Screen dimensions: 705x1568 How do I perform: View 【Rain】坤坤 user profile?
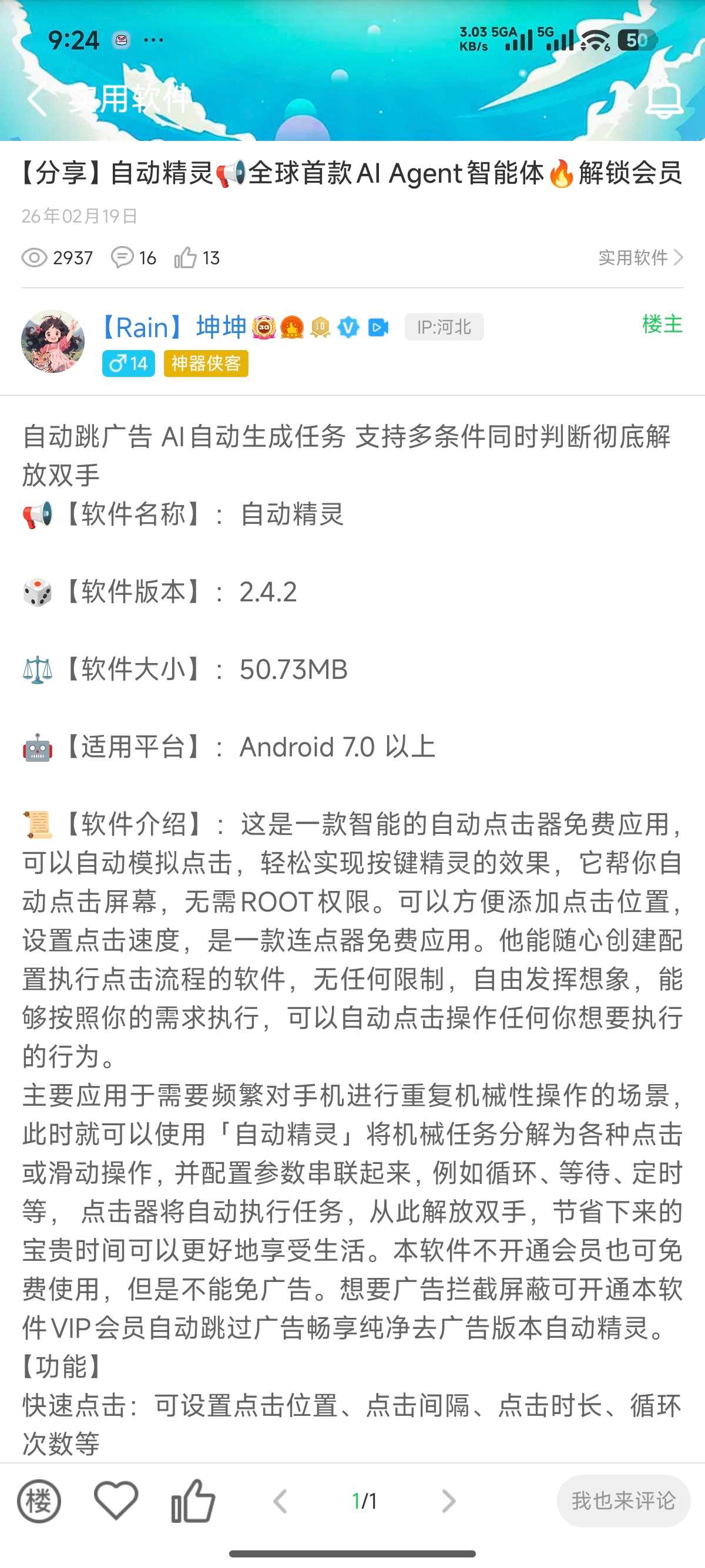(x=172, y=327)
